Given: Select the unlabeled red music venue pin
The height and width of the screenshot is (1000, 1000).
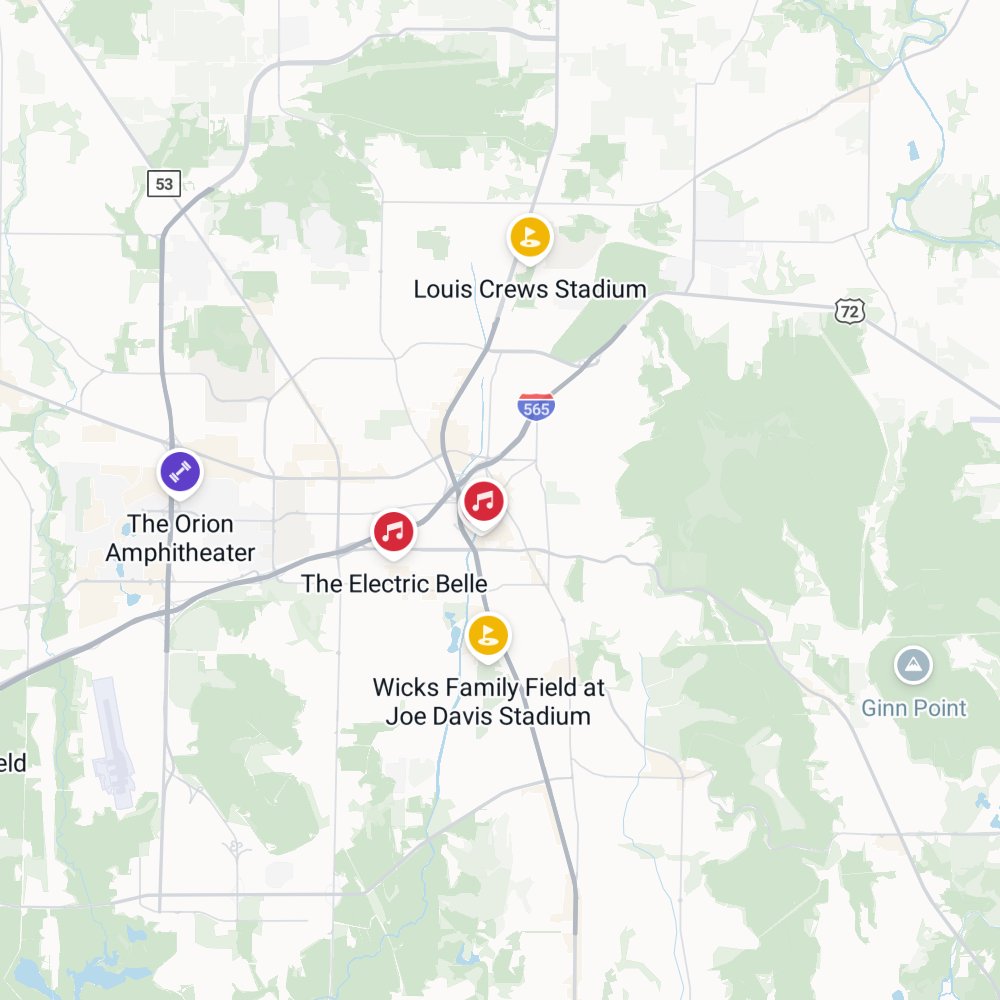Looking at the screenshot, I should coord(484,502).
